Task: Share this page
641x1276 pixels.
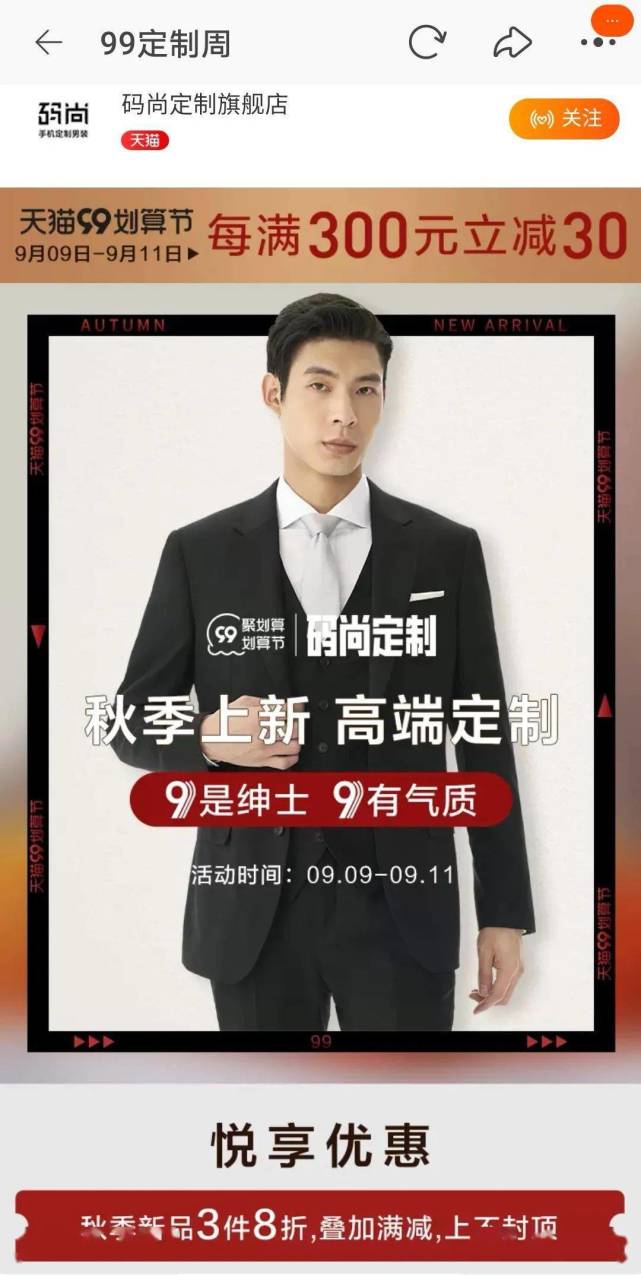Action: 512,42
